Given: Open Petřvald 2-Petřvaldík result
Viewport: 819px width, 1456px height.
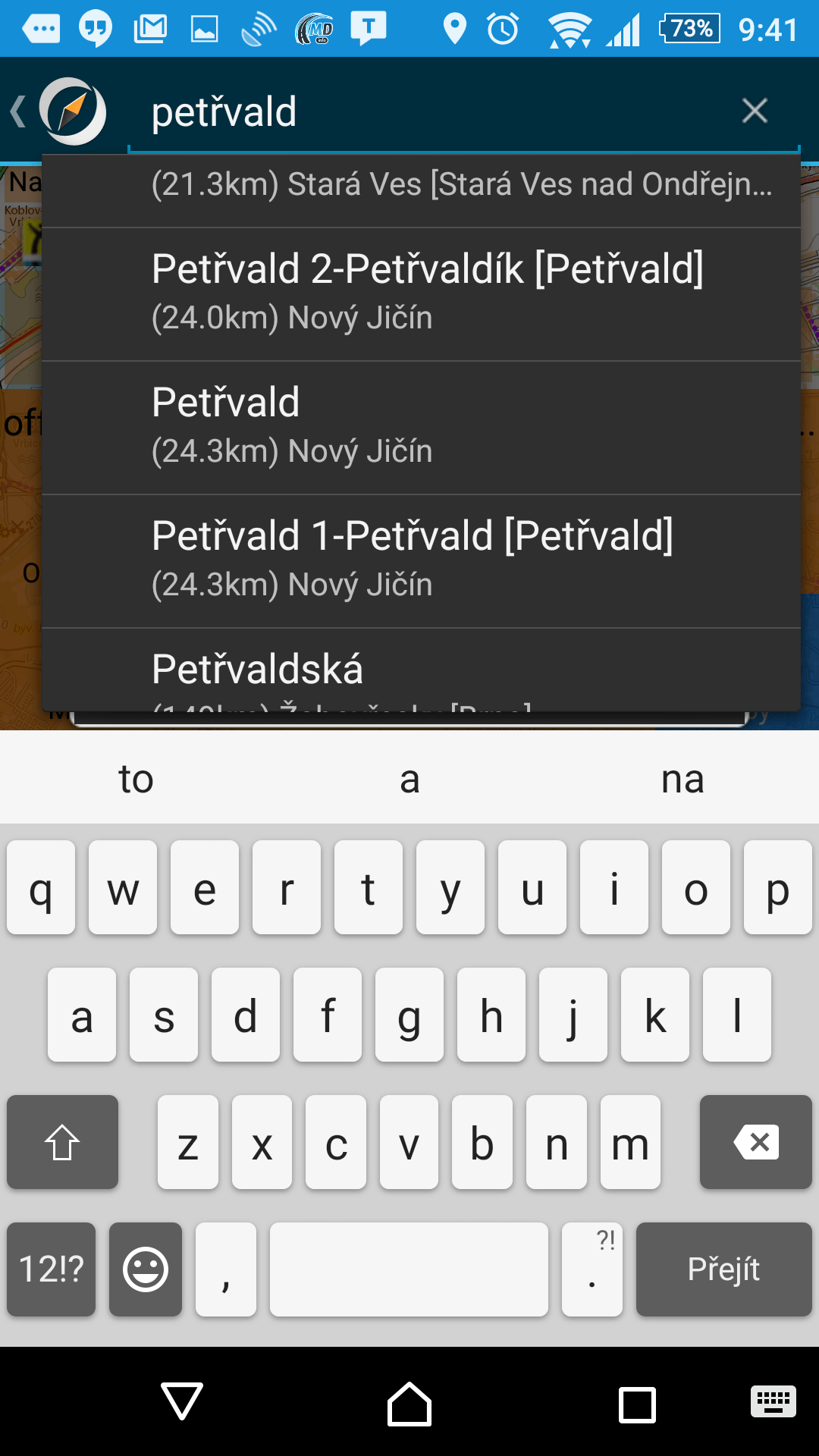Looking at the screenshot, I should click(421, 294).
